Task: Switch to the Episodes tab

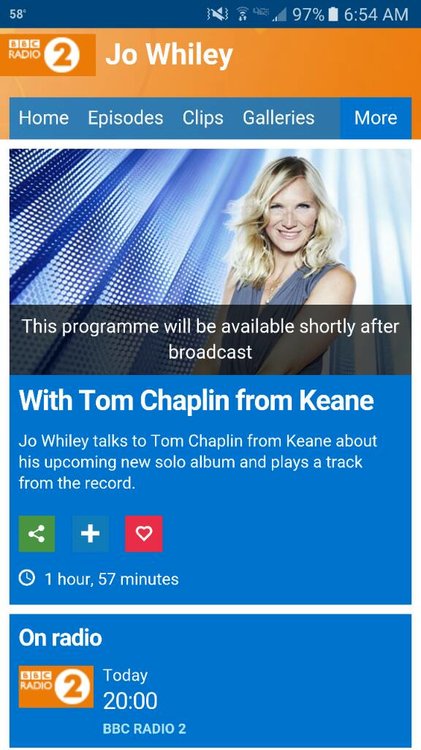Action: (x=125, y=118)
